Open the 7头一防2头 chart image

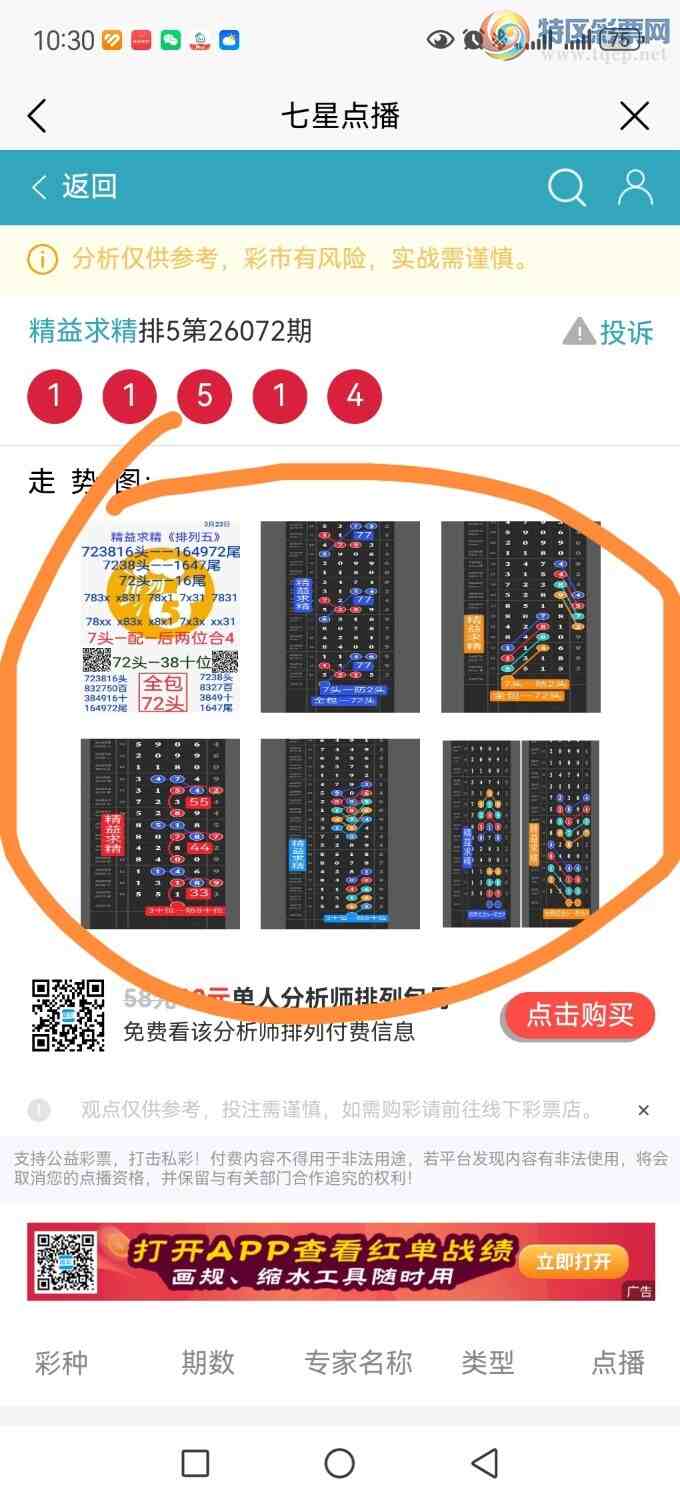[x=340, y=616]
